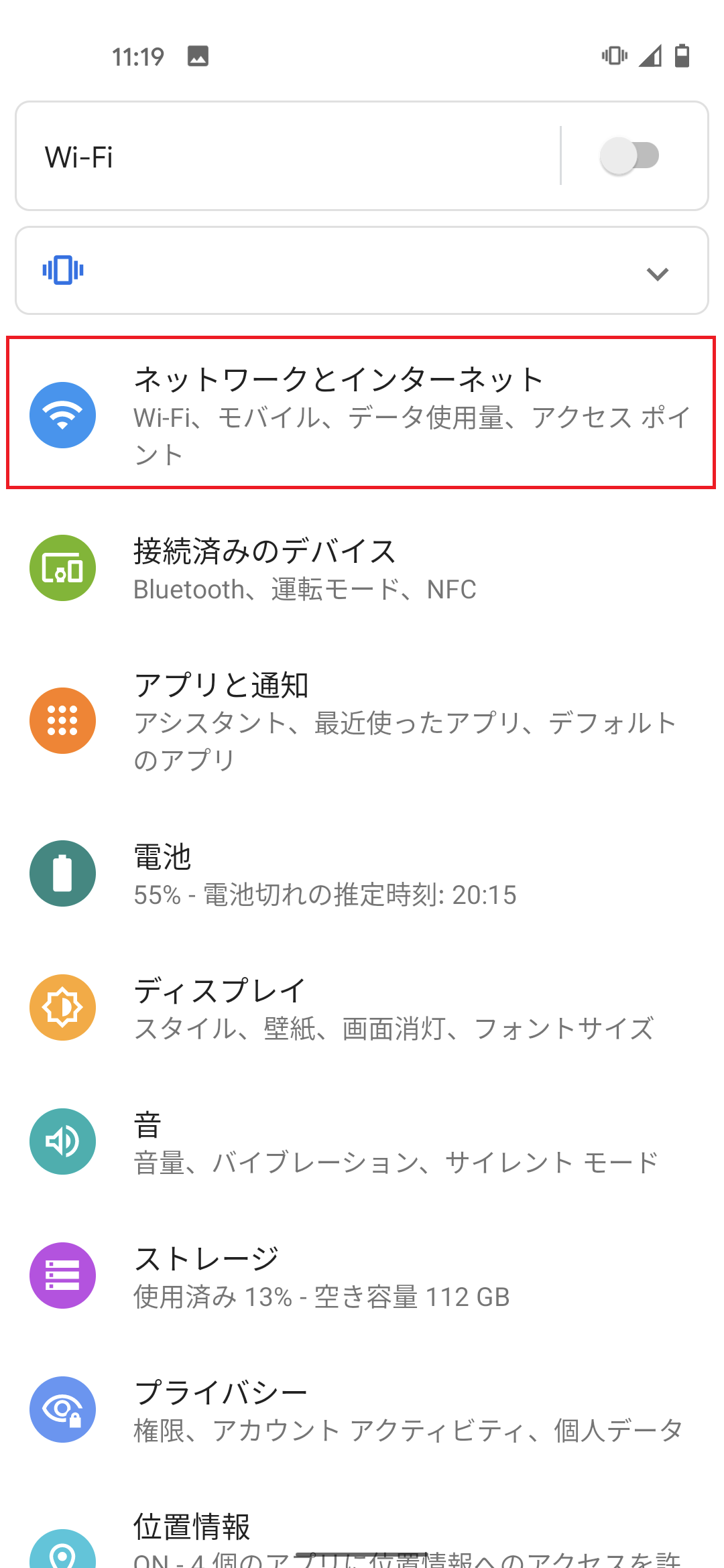Tap the photo notification icon in status bar
Screen dimensions: 724x1568
coord(198,57)
